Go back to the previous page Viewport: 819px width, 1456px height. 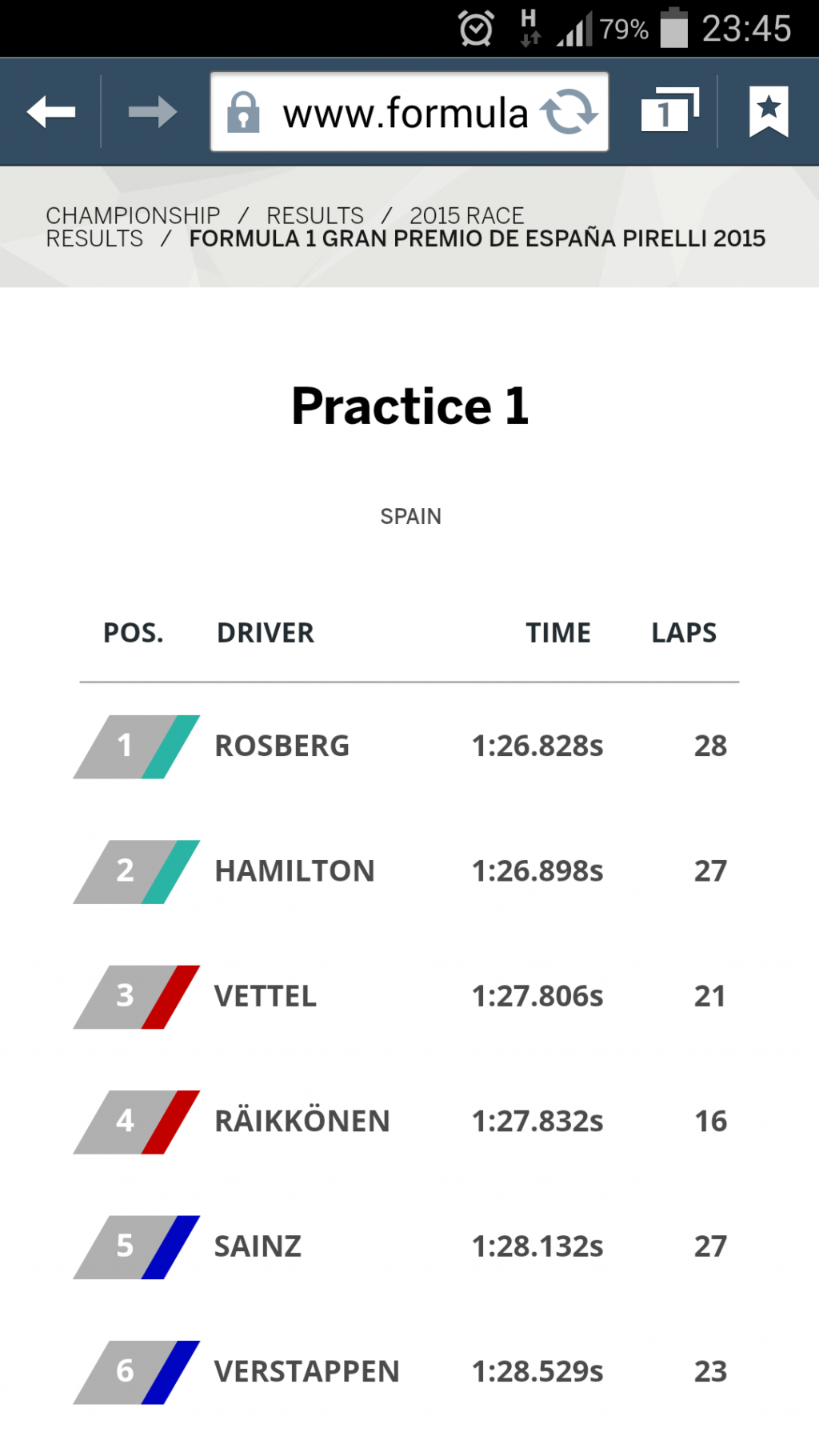(x=51, y=112)
